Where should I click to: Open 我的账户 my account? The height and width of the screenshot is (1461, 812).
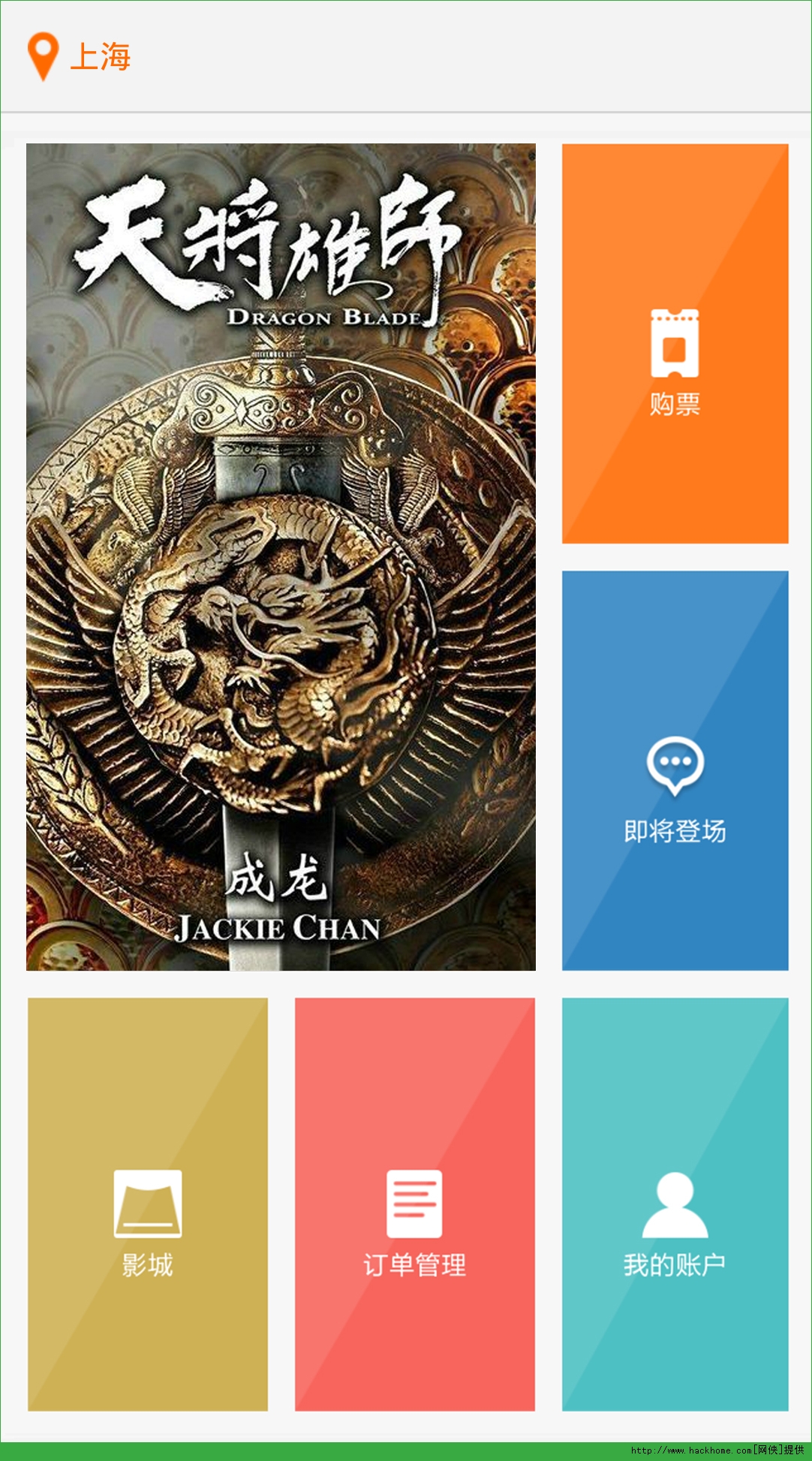tap(675, 1204)
